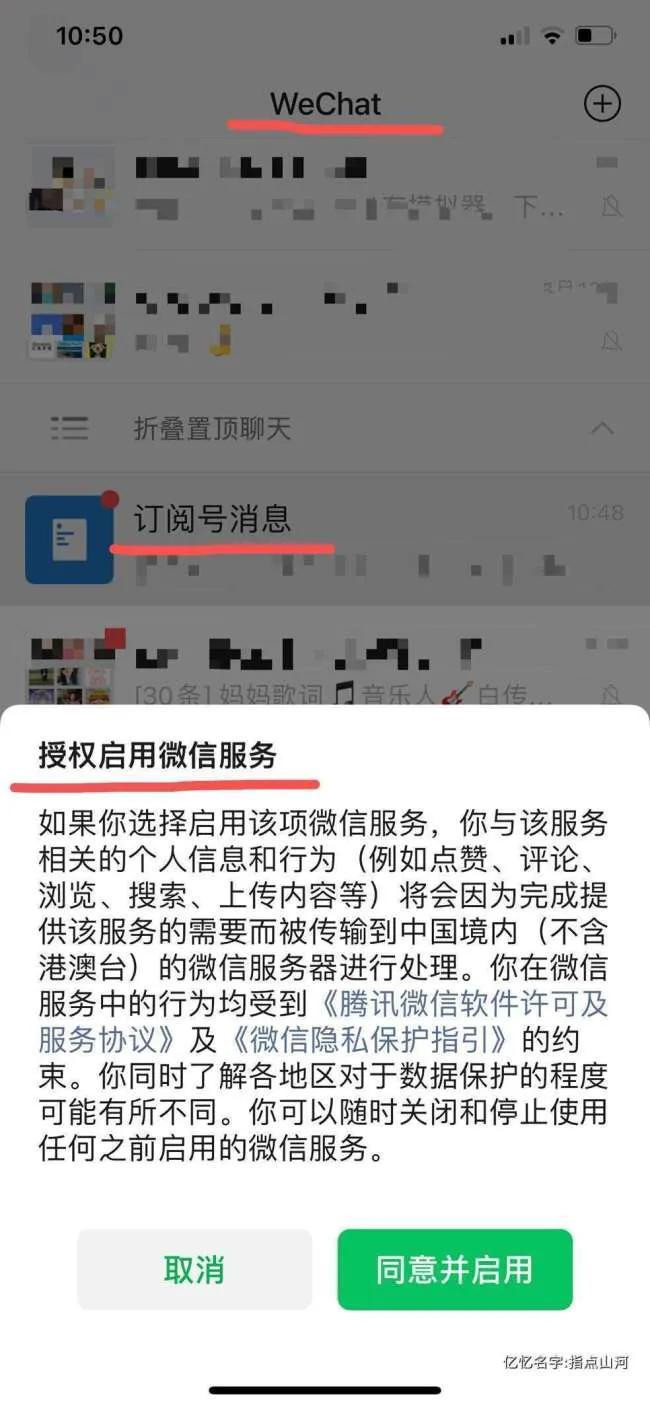Tap 取消 to cancel authorization
The height and width of the screenshot is (1407, 650).
[x=194, y=1269]
